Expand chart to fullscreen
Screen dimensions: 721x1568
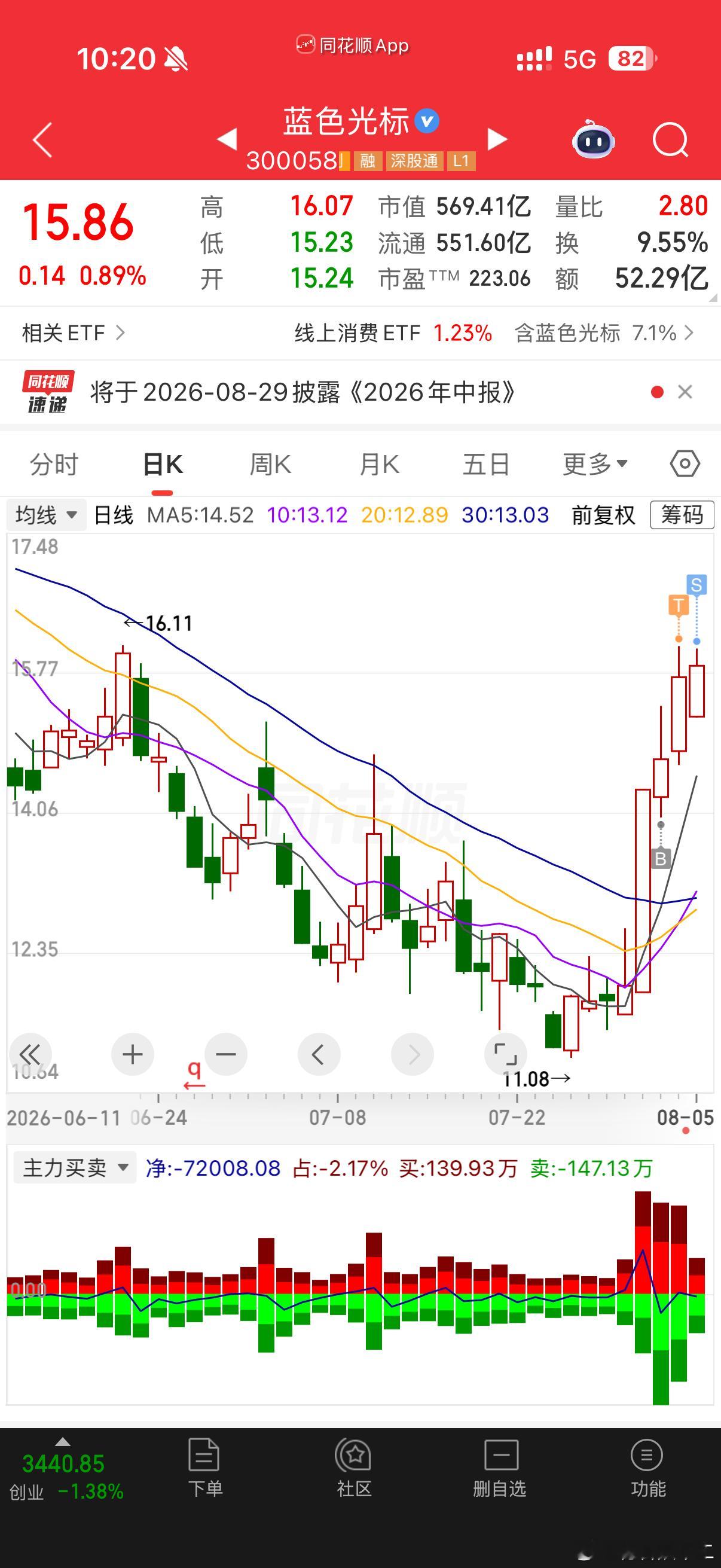point(505,1054)
